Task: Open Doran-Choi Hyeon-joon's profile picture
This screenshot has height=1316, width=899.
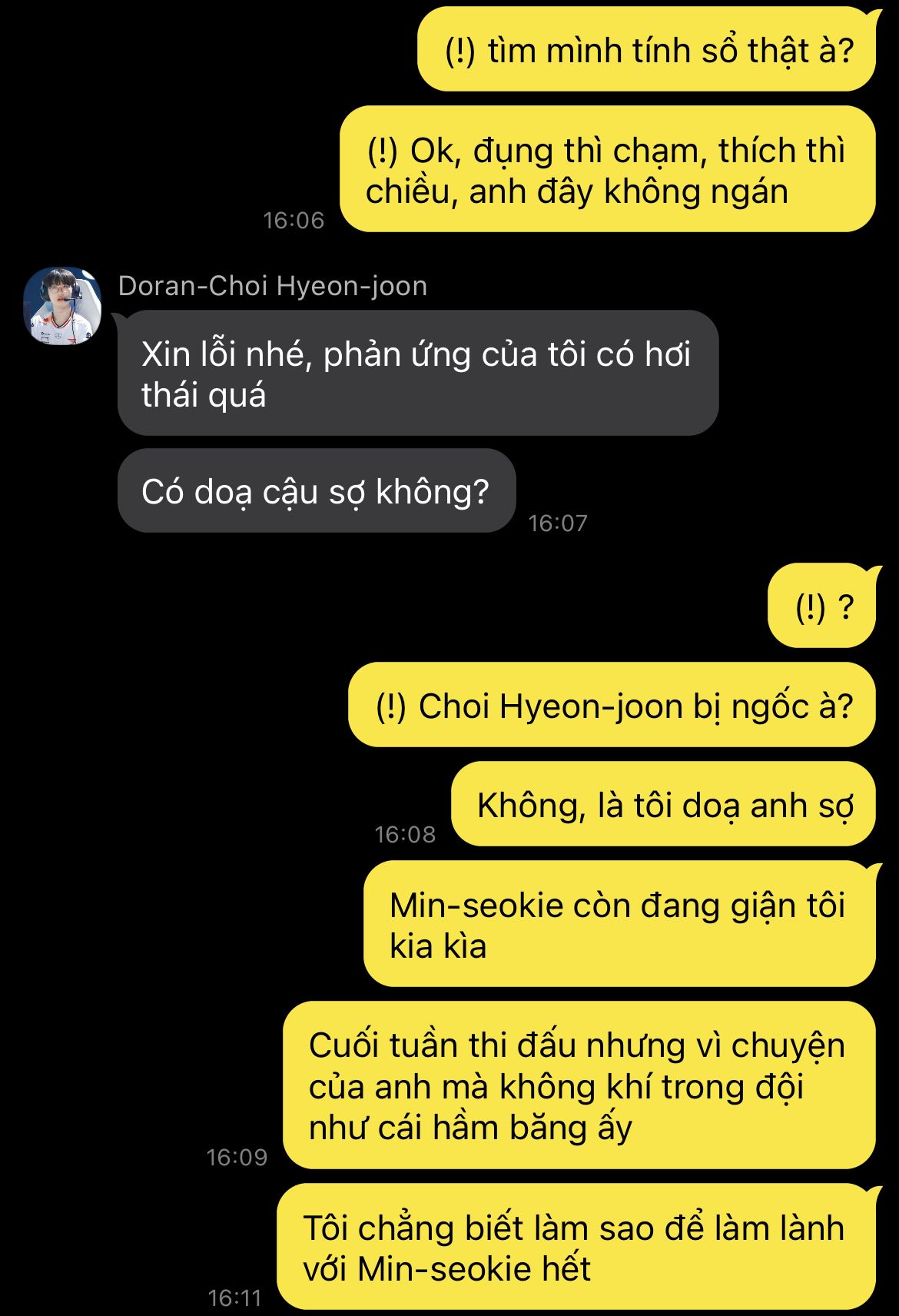Action: click(x=62, y=306)
